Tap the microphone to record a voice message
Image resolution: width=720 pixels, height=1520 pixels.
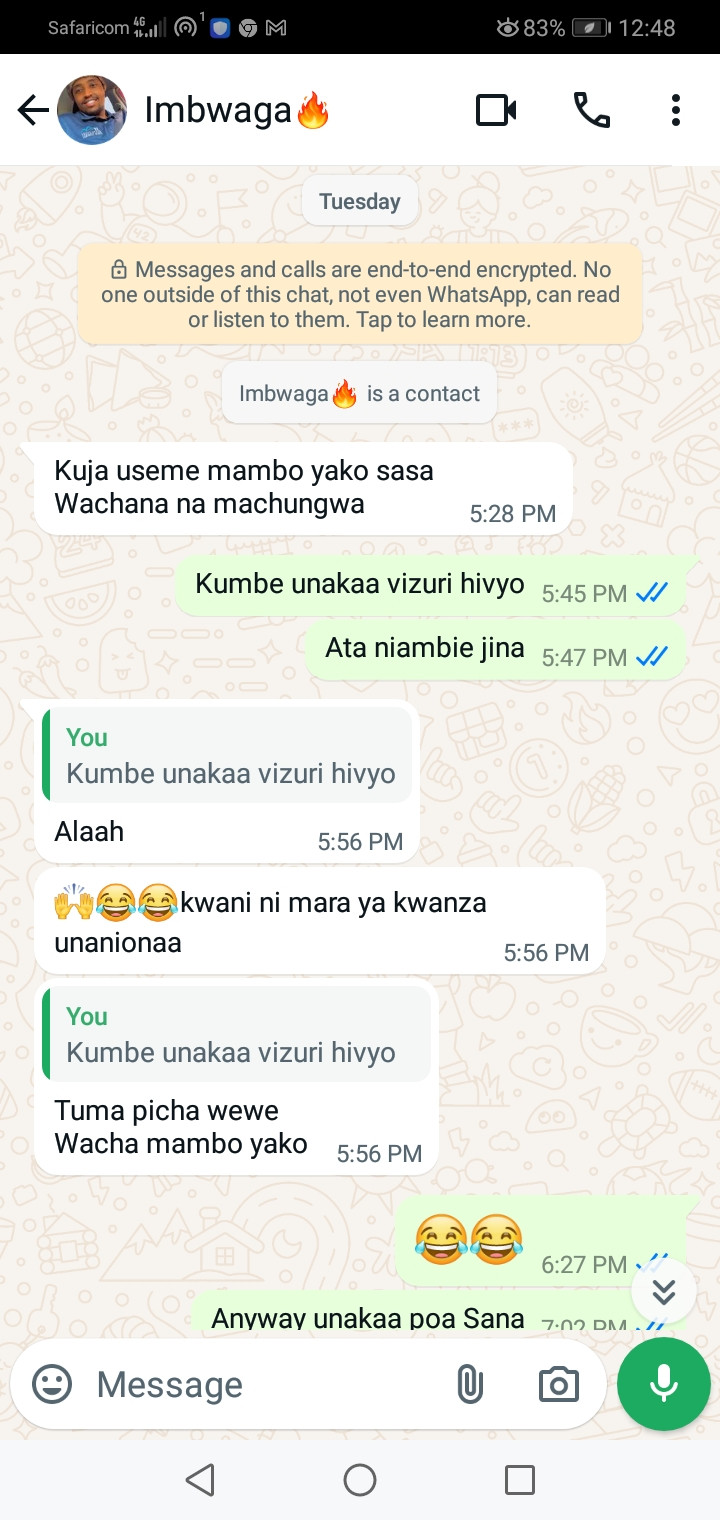click(664, 1385)
